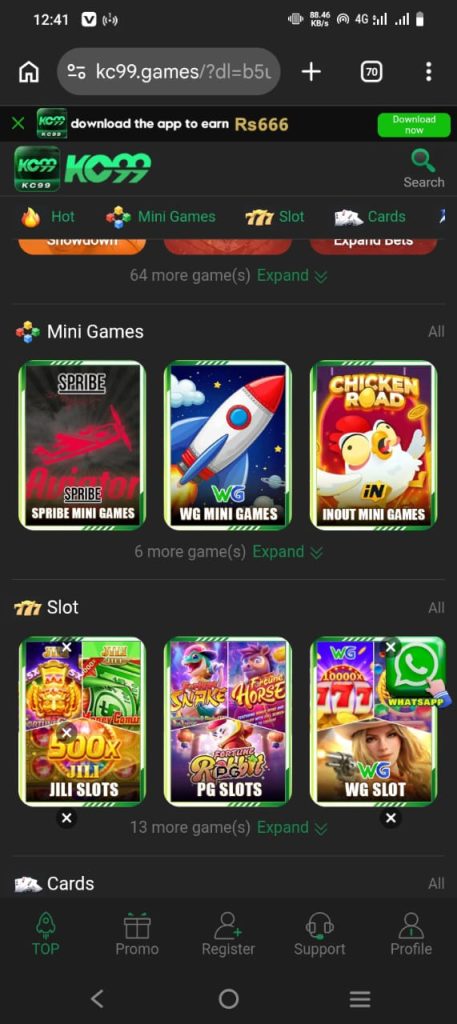Open a new browser tab
Screen dimensions: 457x1024
tap(311, 72)
